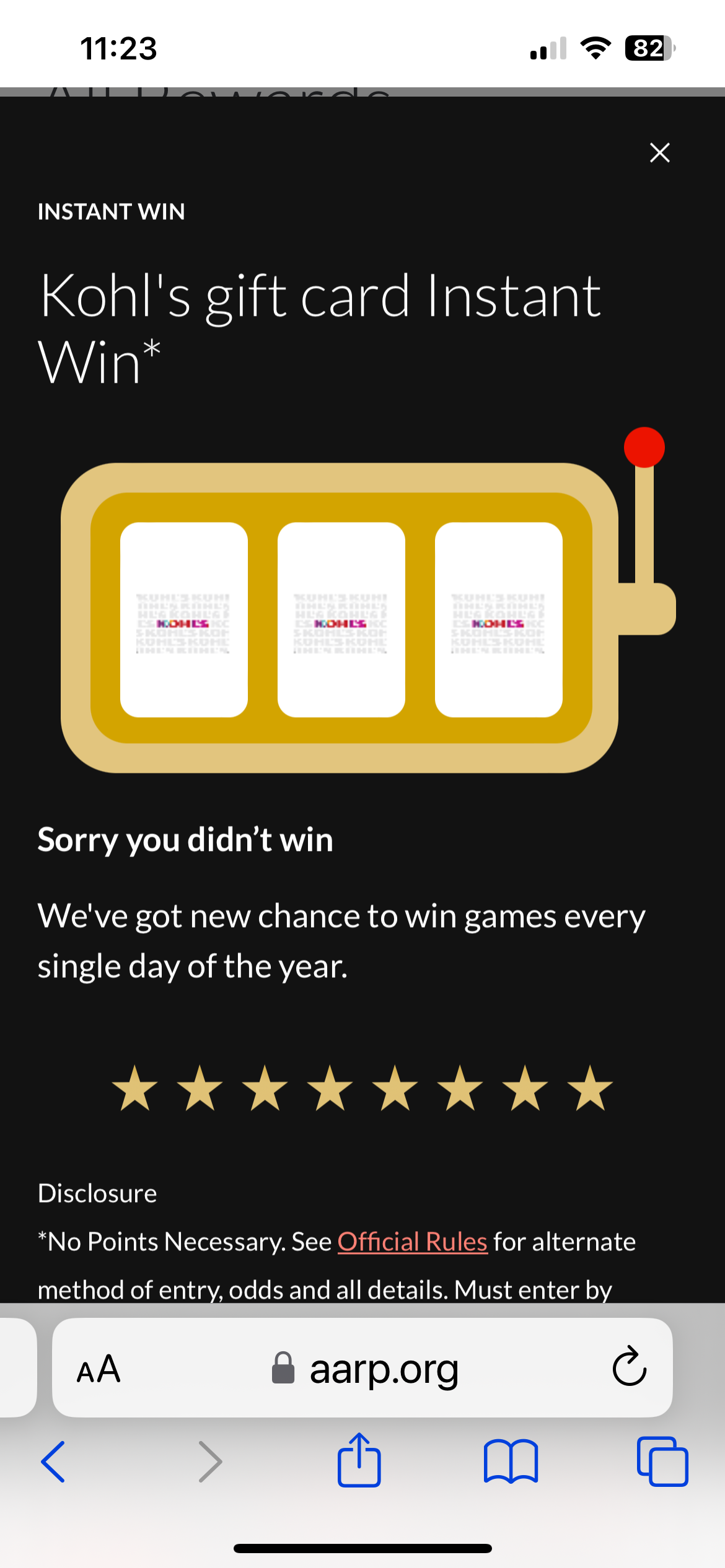Open the share sheet

pyautogui.click(x=359, y=1460)
